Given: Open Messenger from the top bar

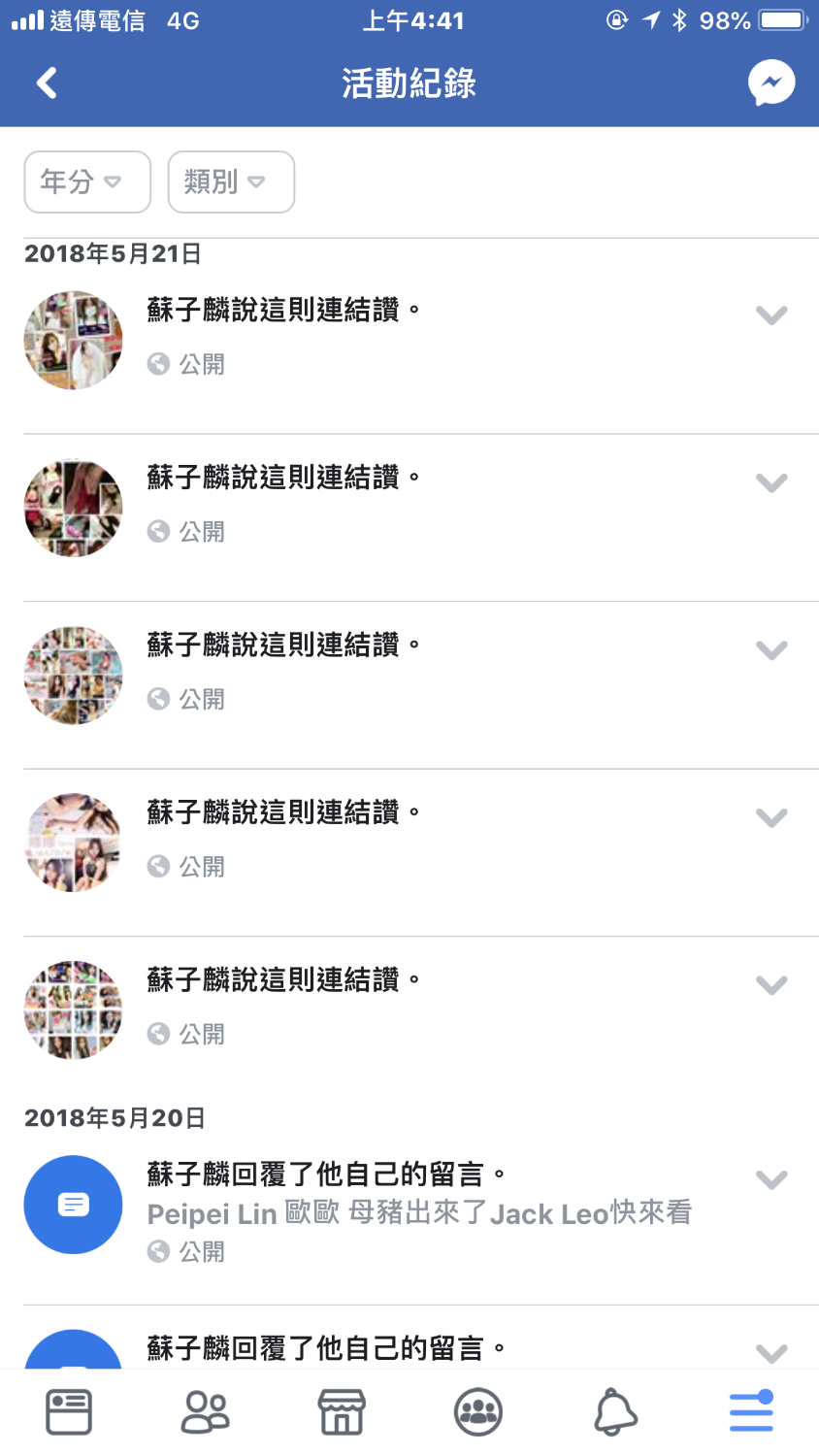Looking at the screenshot, I should coord(771,83).
